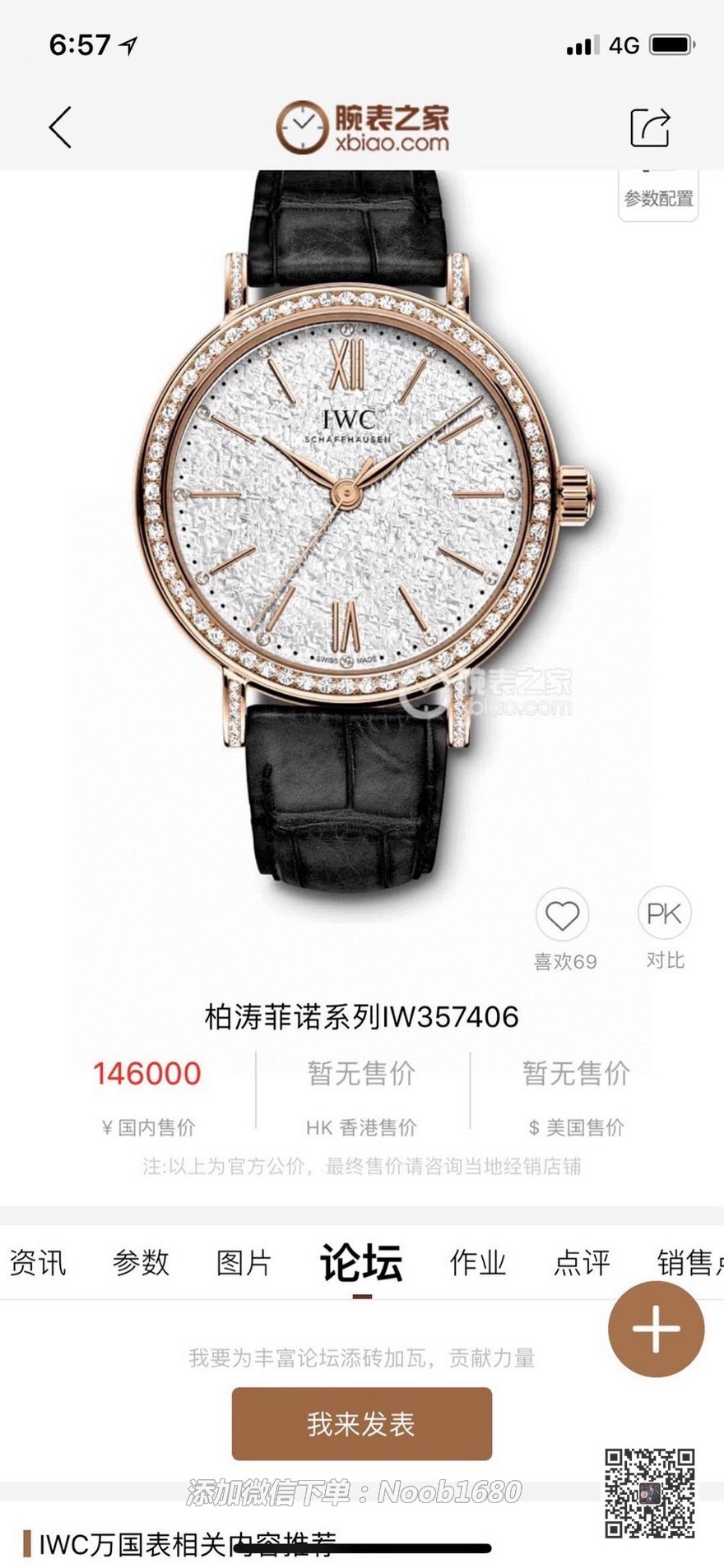Switch to the 参数 tab
724x1568 pixels.
[x=141, y=1262]
